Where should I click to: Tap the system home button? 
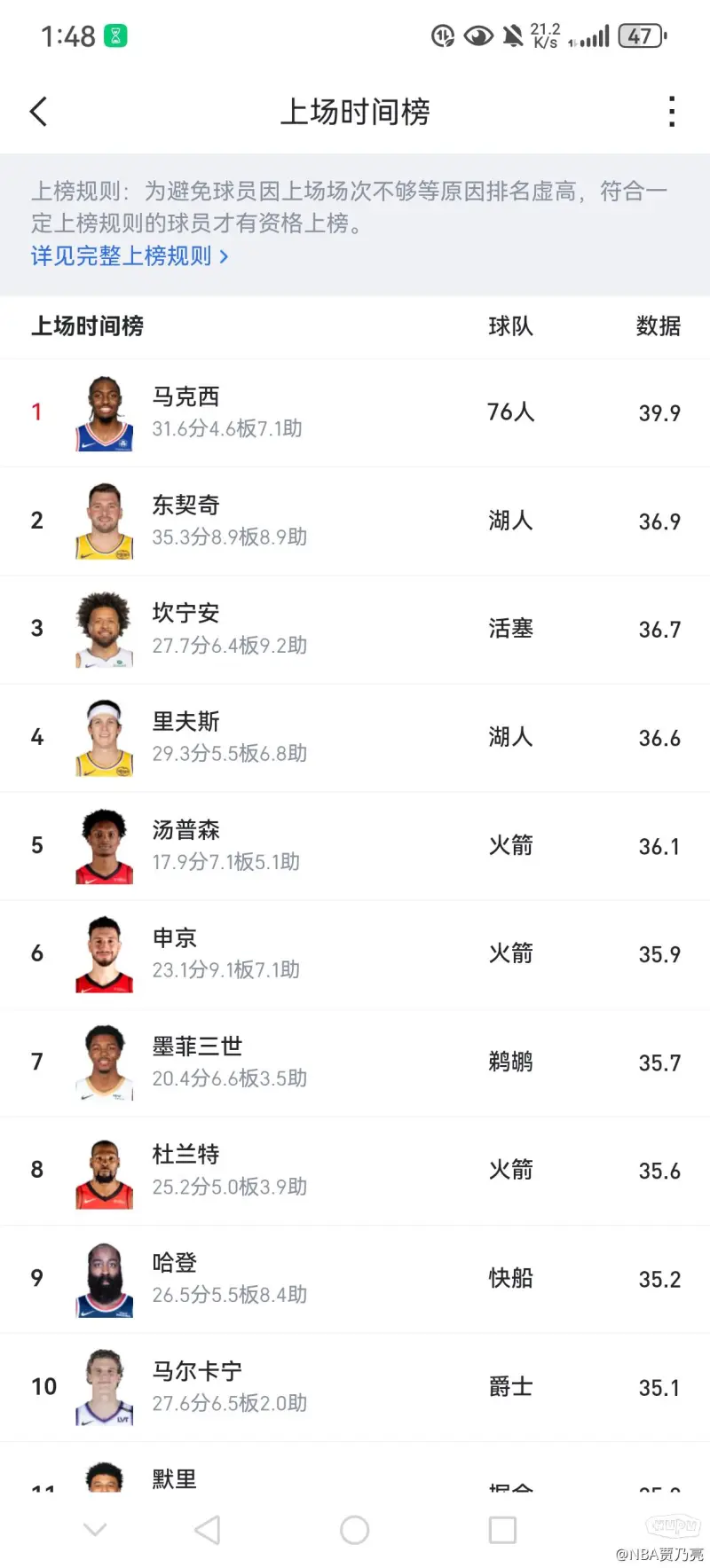[354, 1530]
